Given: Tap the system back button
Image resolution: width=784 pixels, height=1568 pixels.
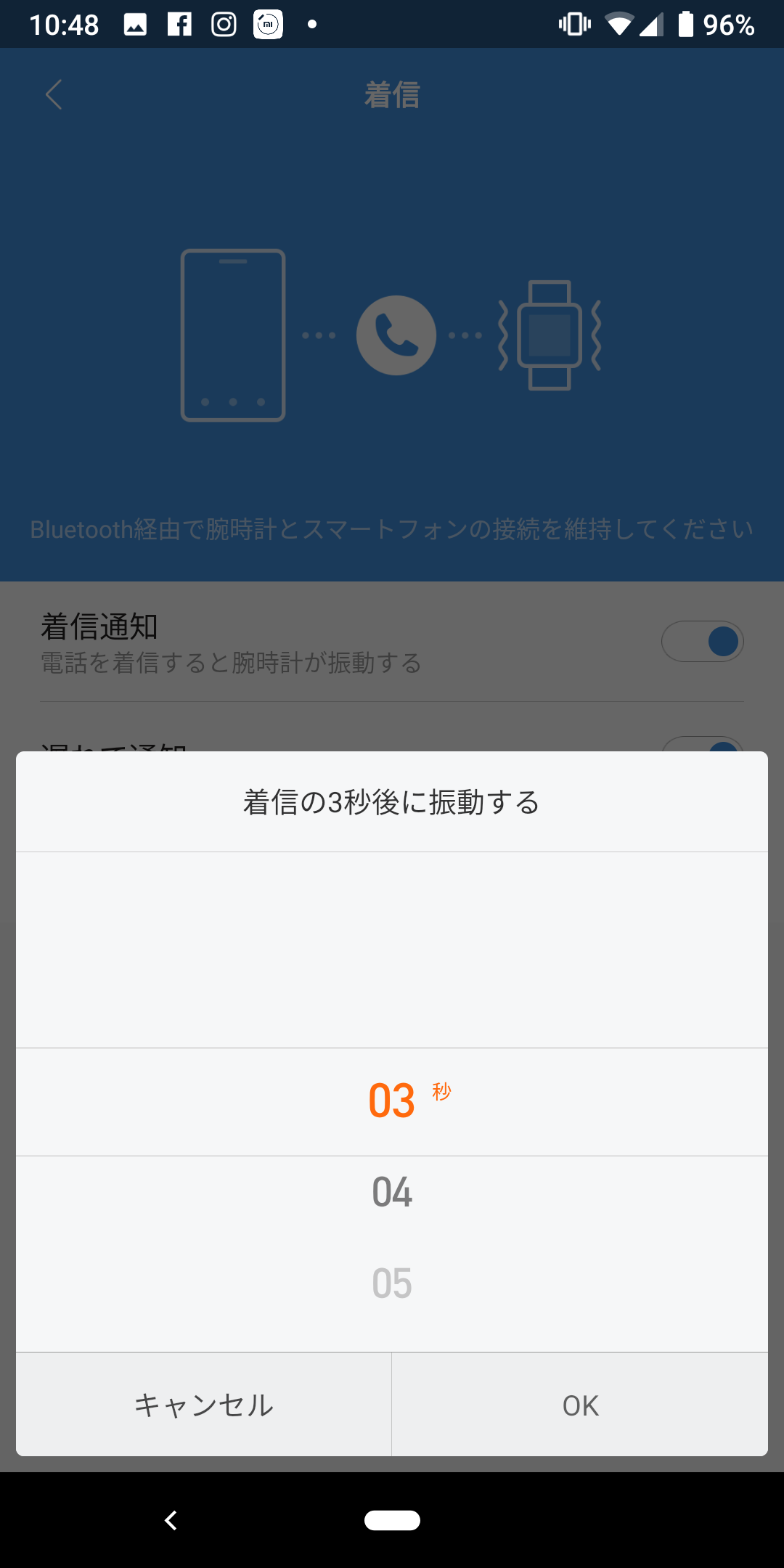Looking at the screenshot, I should coord(171,1520).
